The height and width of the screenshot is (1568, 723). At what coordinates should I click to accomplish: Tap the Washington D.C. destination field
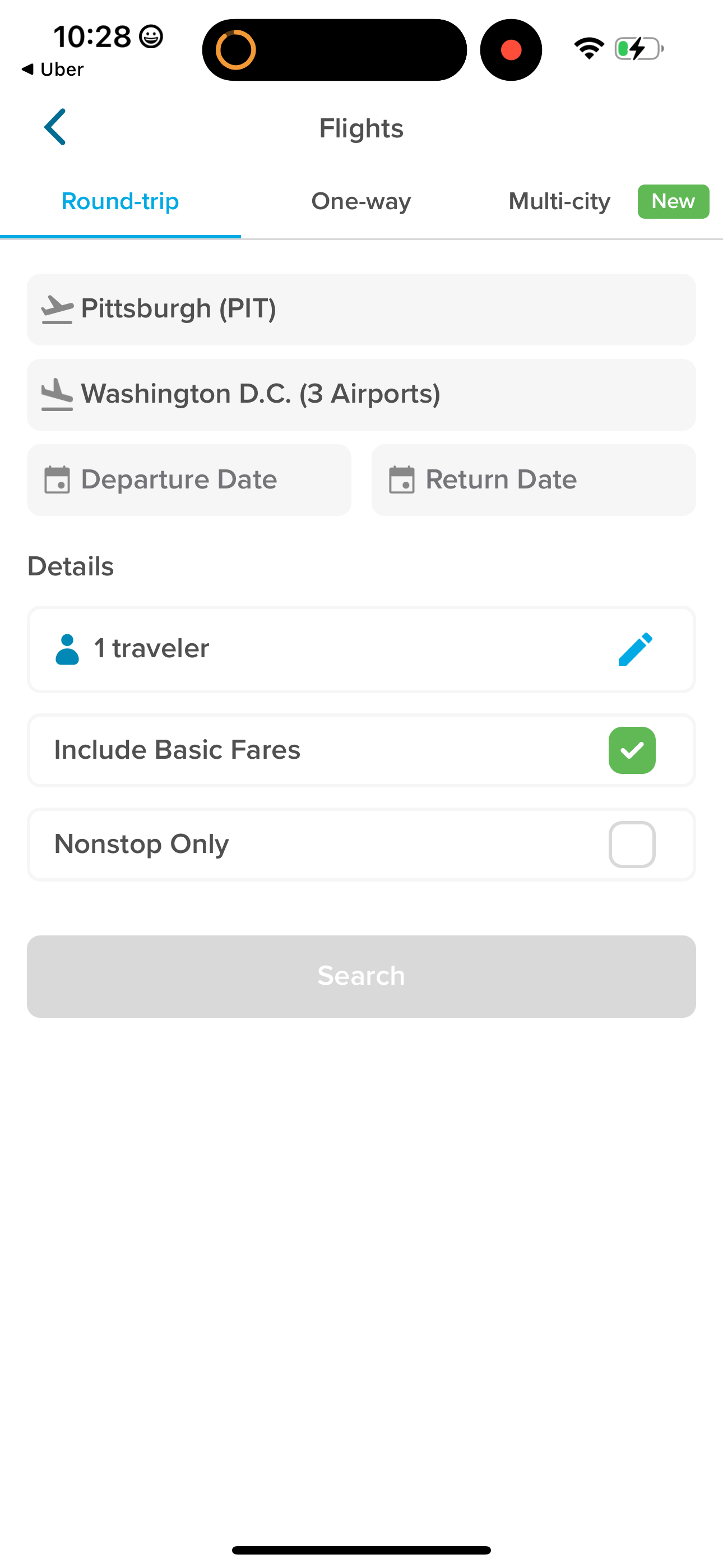(x=361, y=394)
